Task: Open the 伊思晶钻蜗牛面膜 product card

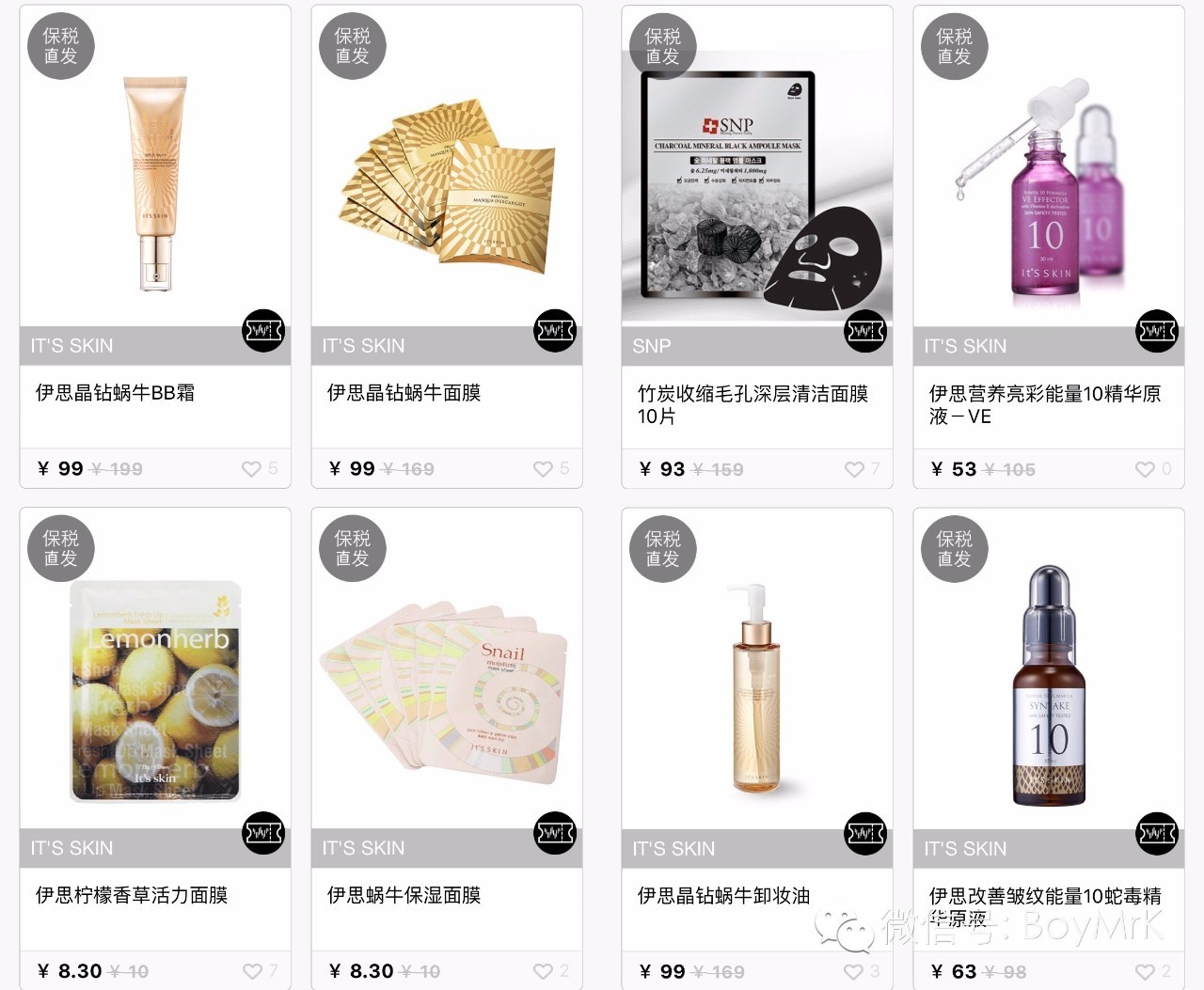Action: [x=447, y=188]
